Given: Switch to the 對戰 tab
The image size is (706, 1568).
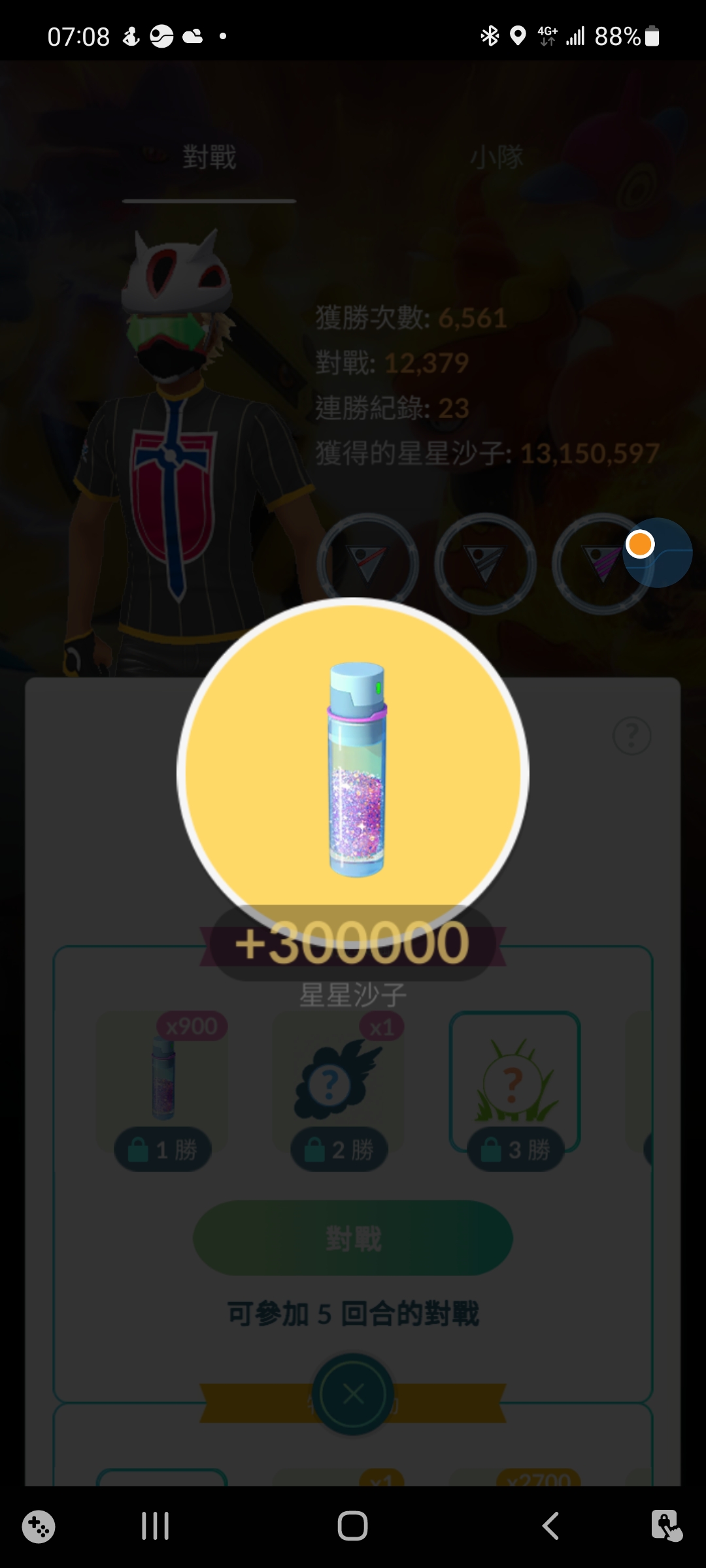Looking at the screenshot, I should click(x=209, y=157).
